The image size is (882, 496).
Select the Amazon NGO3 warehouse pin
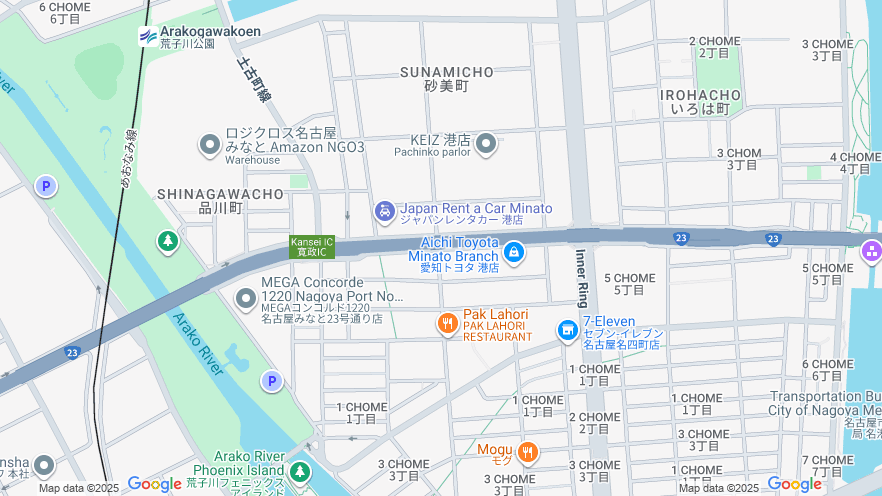[x=210, y=146]
